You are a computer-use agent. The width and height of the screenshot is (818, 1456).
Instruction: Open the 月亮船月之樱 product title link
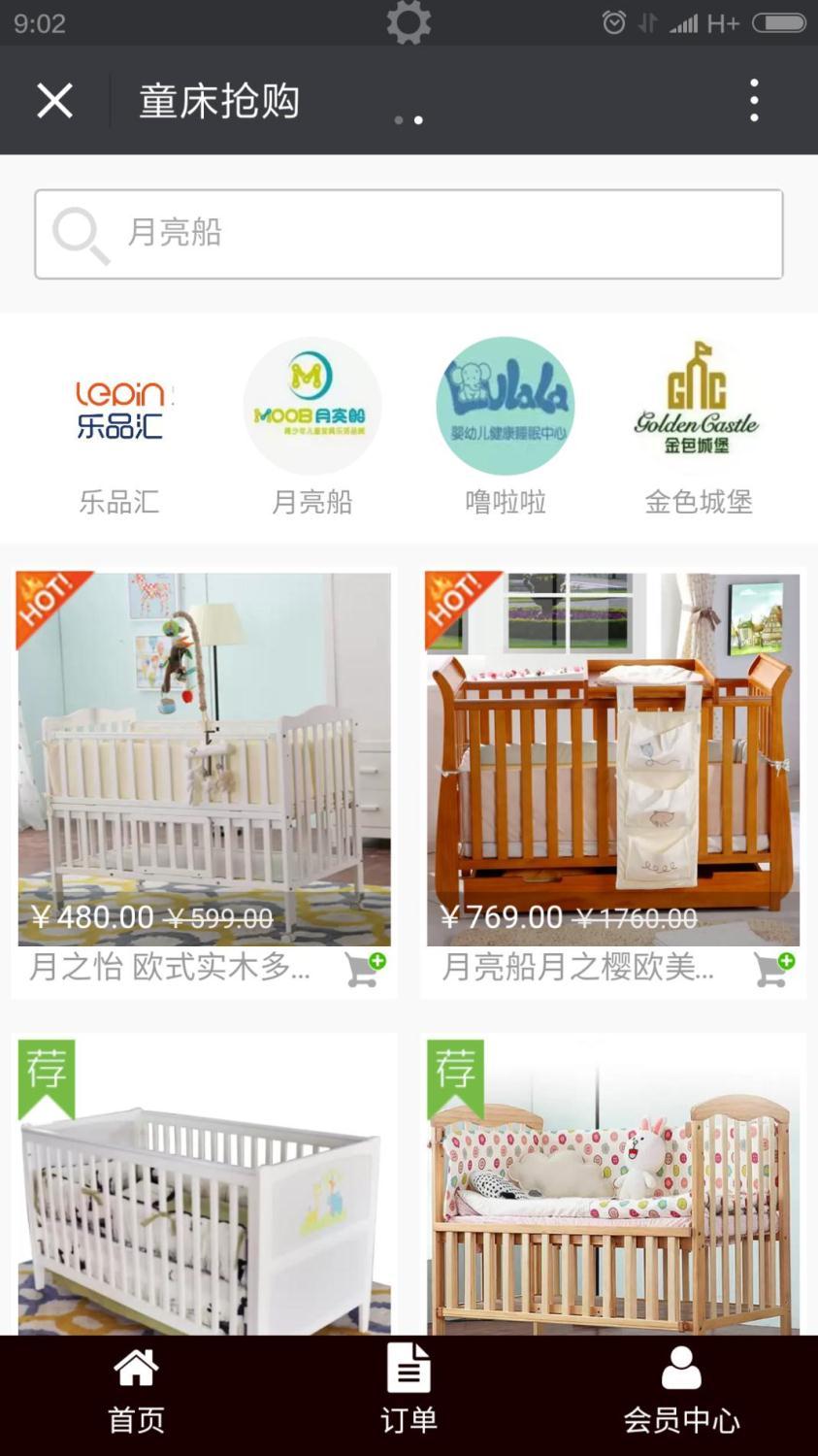coord(577,968)
